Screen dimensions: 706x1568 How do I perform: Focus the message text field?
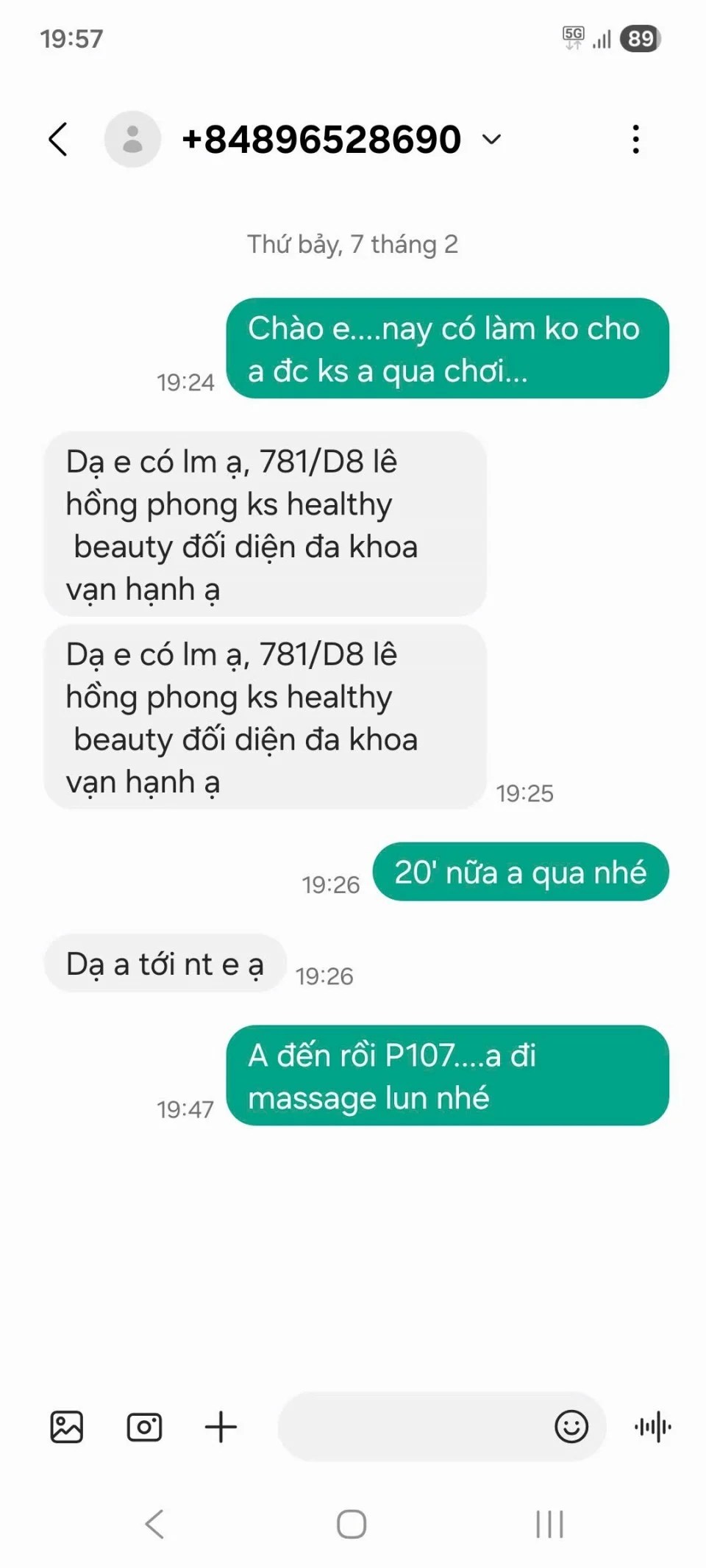412,1427
